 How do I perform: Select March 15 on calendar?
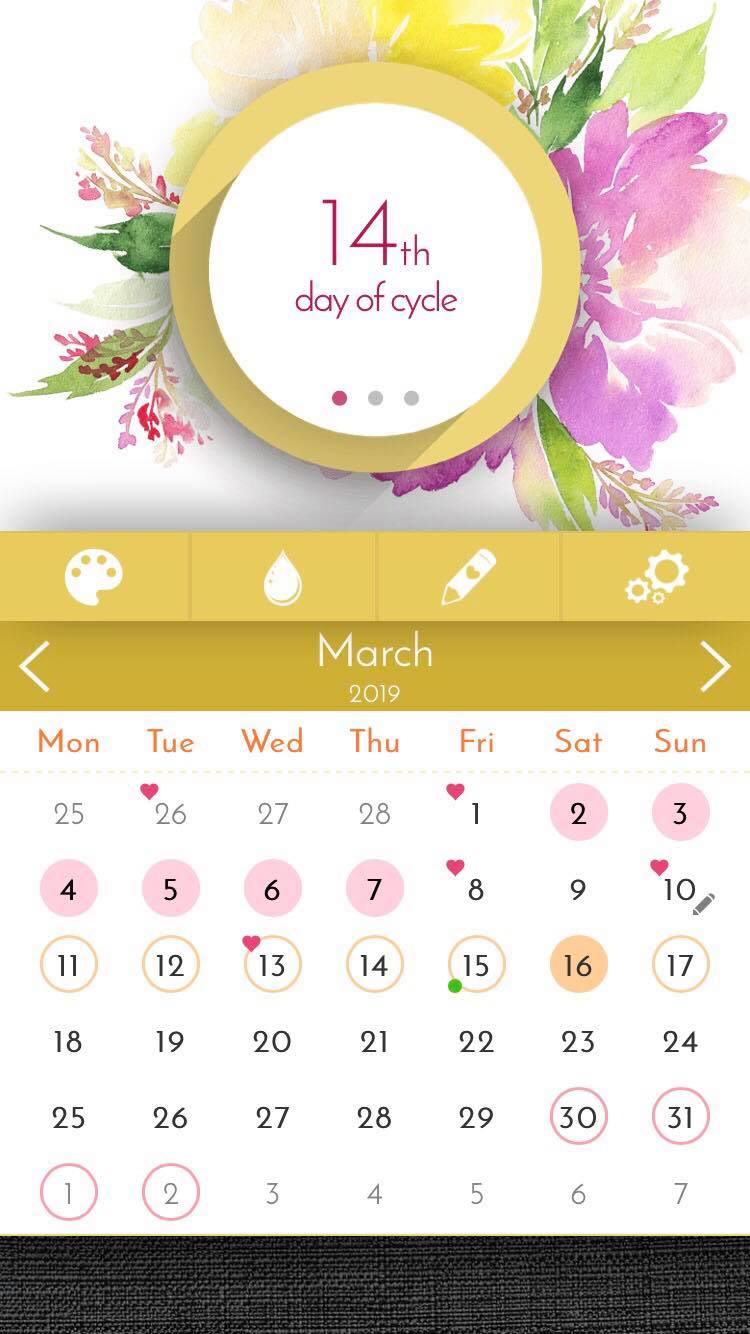click(x=476, y=965)
